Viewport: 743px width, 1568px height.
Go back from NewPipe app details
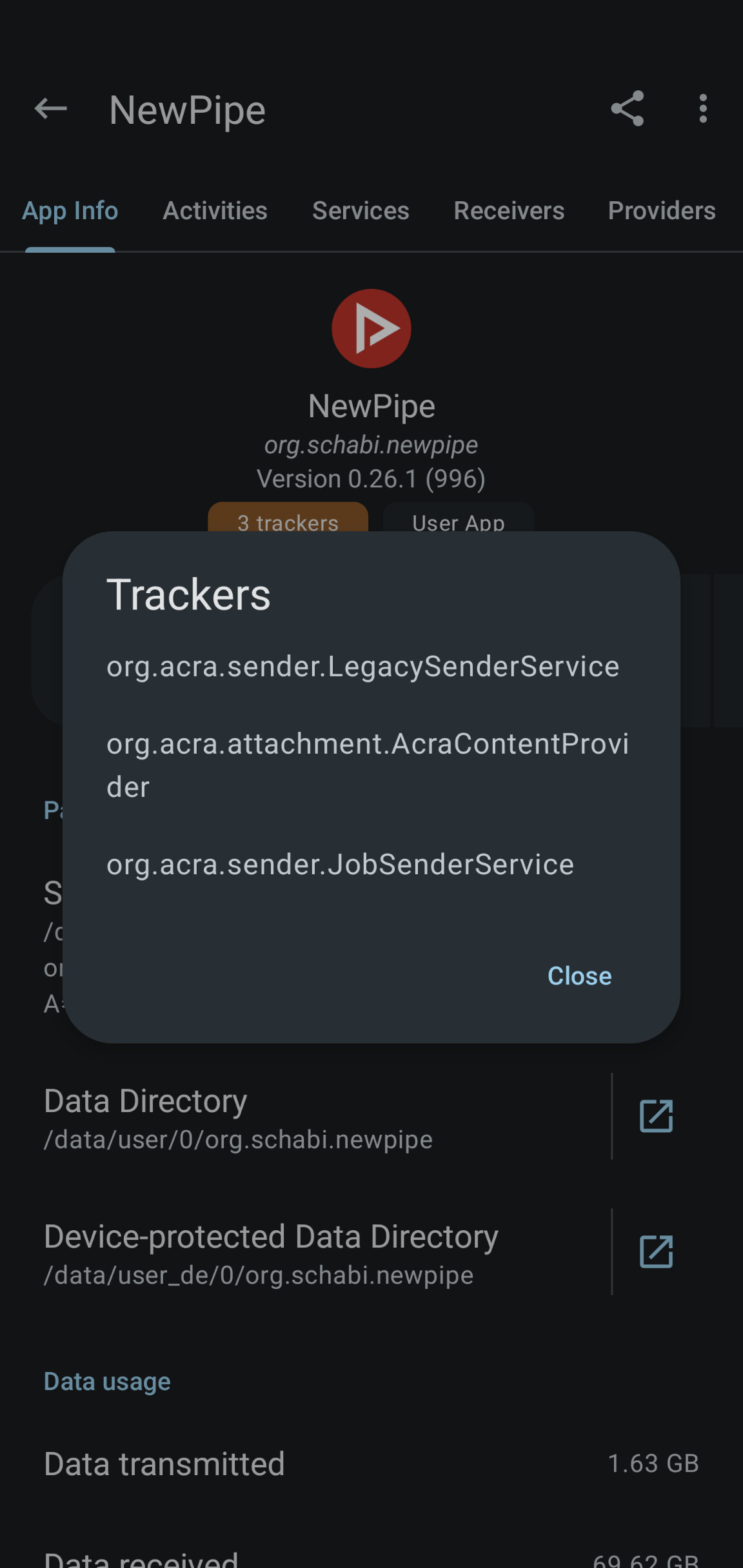tap(51, 109)
